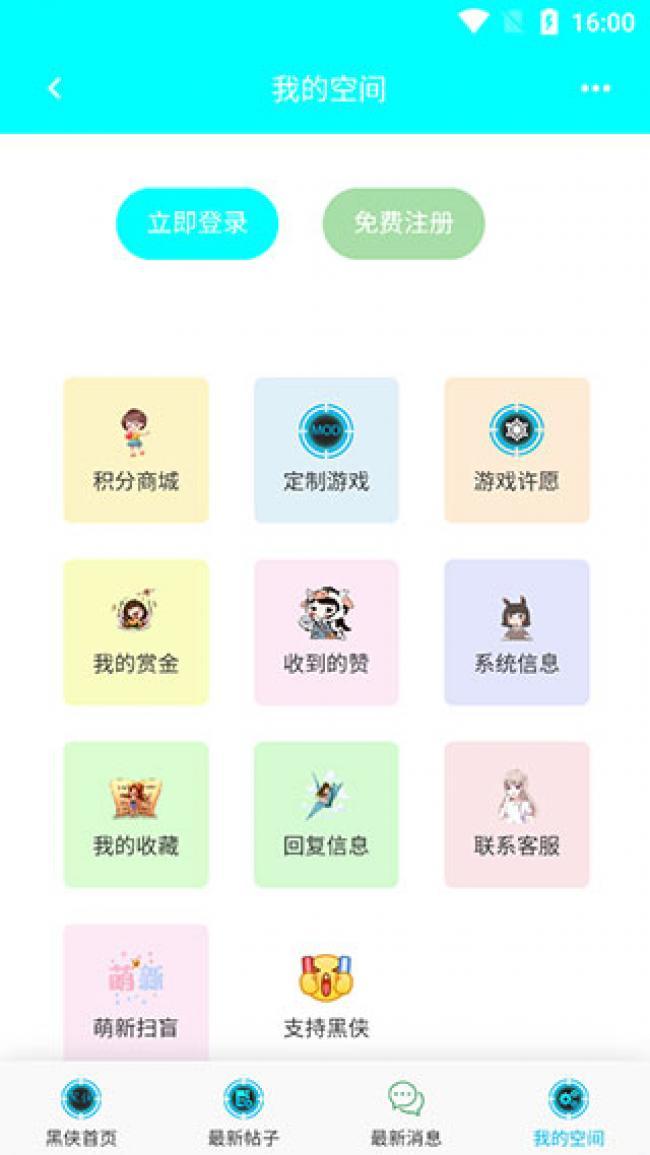This screenshot has height=1155, width=650.
Task: Open the 积分商城 points mall tile
Action: pyautogui.click(x=136, y=450)
